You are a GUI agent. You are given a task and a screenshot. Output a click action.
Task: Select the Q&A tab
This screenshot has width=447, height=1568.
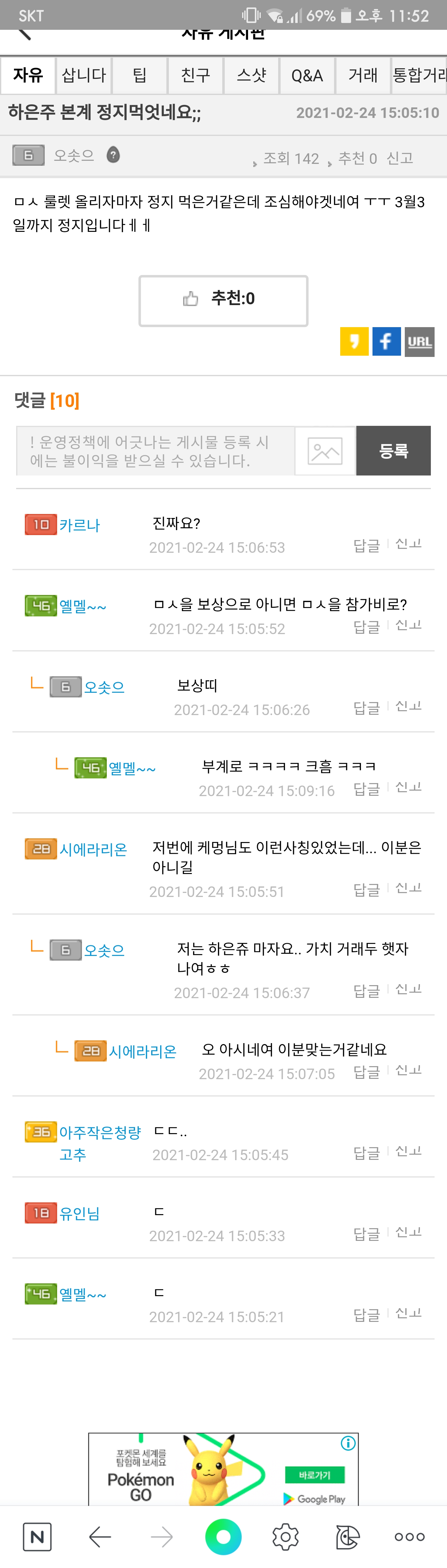(x=307, y=75)
